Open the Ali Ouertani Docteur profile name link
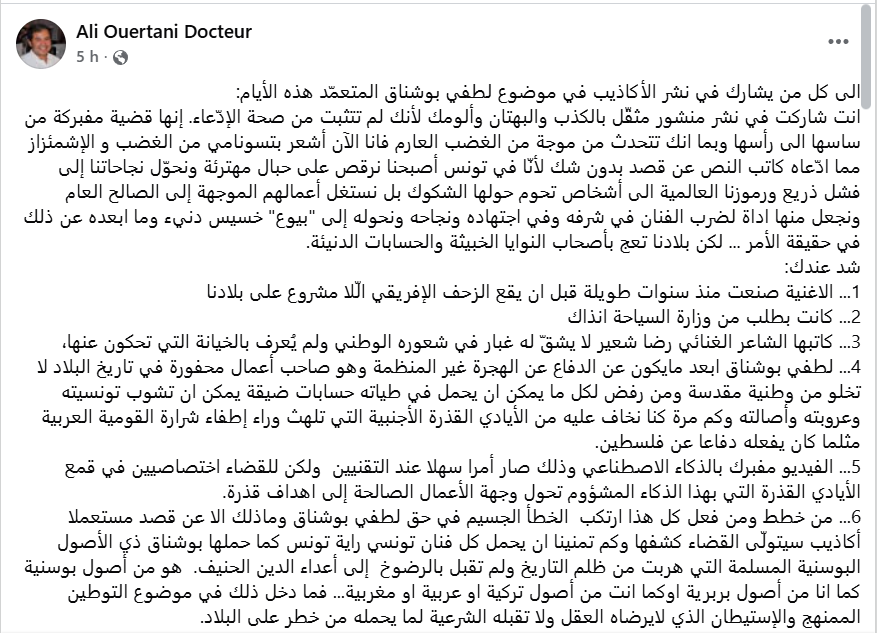Screen dimensions: 877x633 click(x=164, y=32)
